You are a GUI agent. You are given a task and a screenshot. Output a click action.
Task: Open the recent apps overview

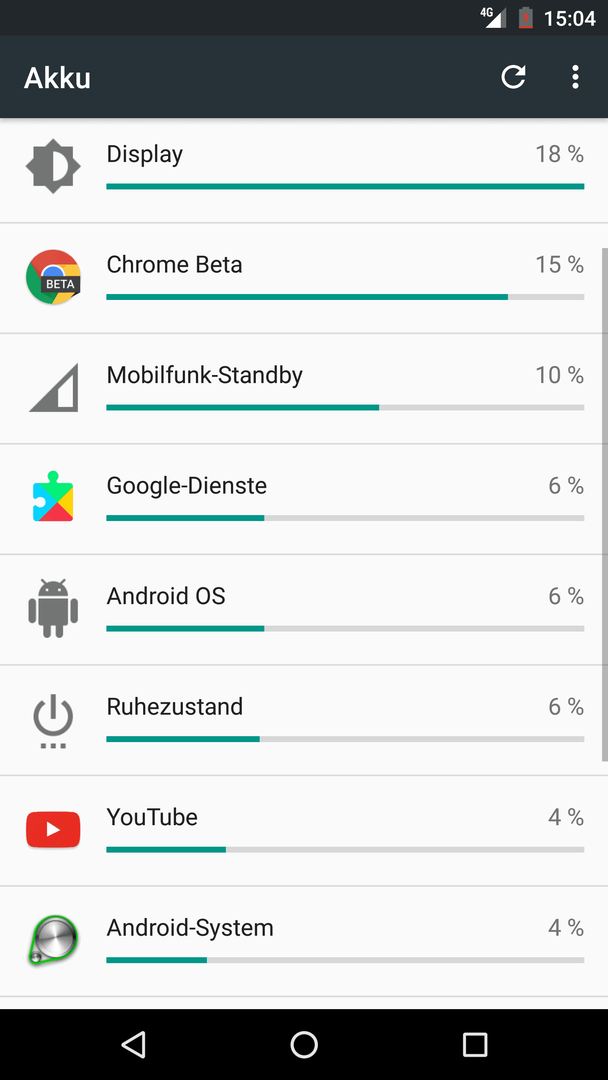click(x=474, y=1044)
